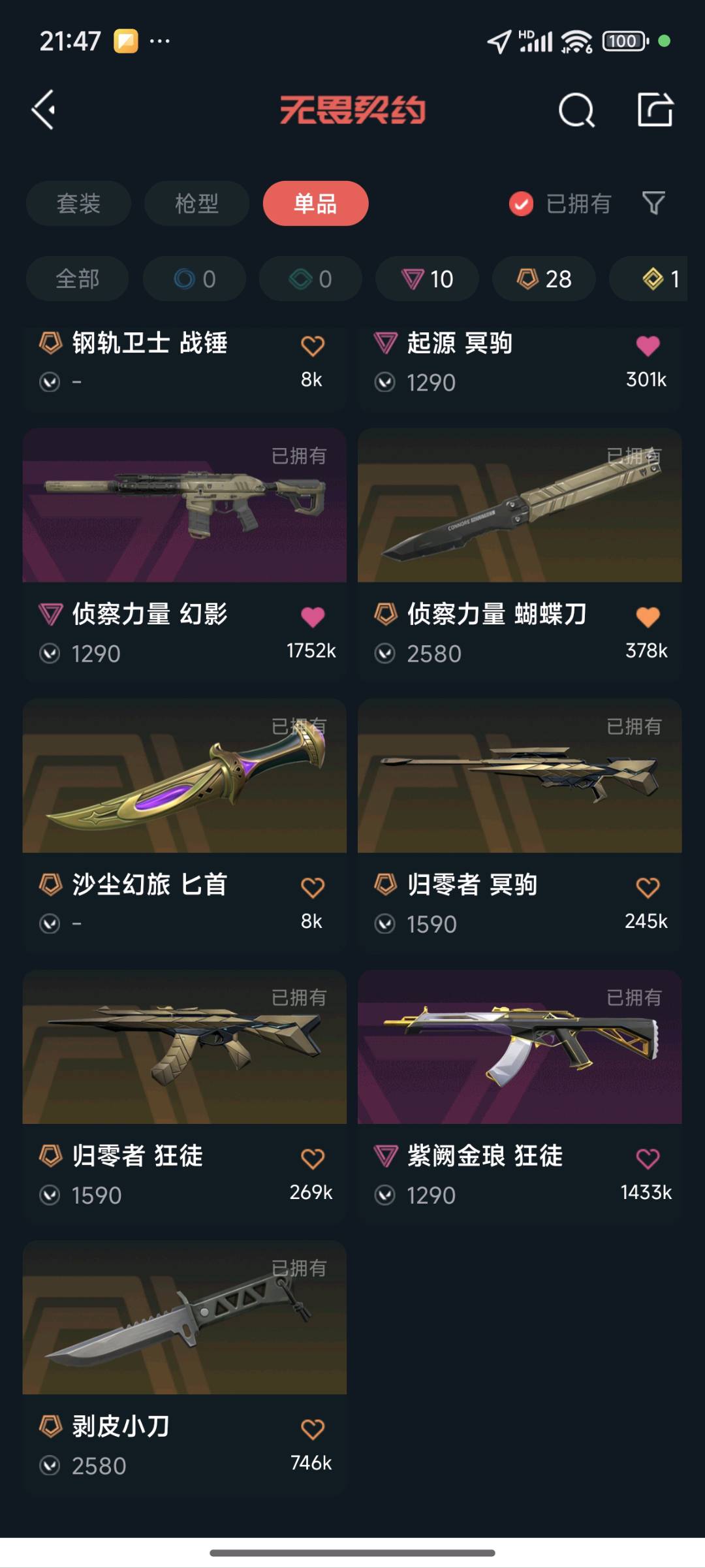
Task: Go back using the top-left arrow
Action: pos(44,110)
